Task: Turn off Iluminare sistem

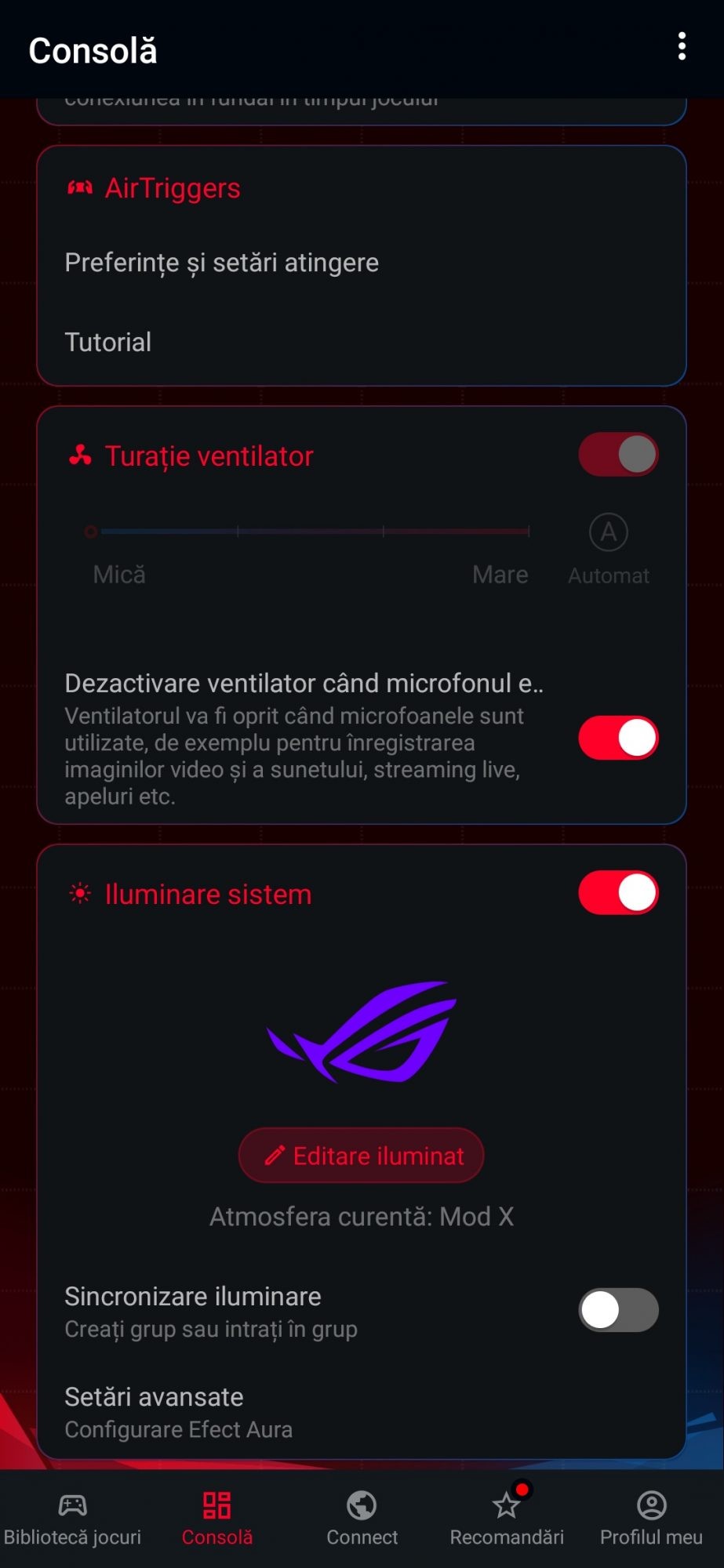Action: click(x=618, y=893)
